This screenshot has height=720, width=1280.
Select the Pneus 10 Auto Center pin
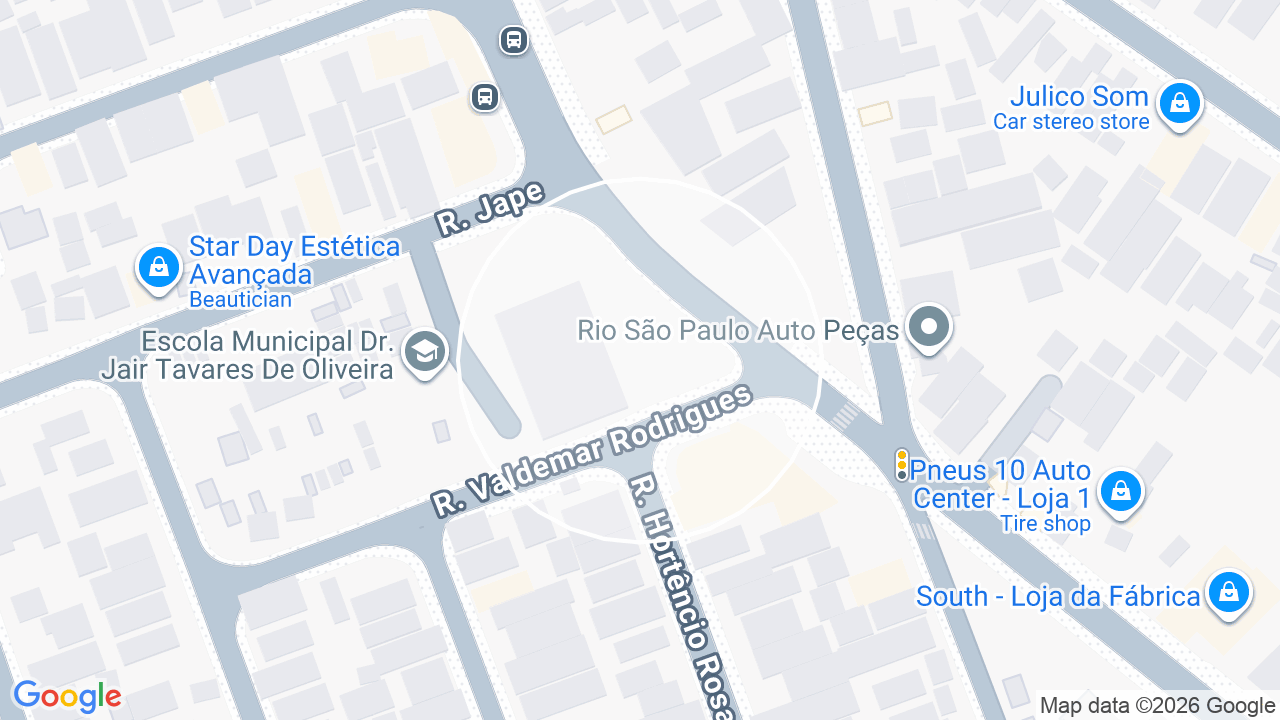coord(1121,493)
